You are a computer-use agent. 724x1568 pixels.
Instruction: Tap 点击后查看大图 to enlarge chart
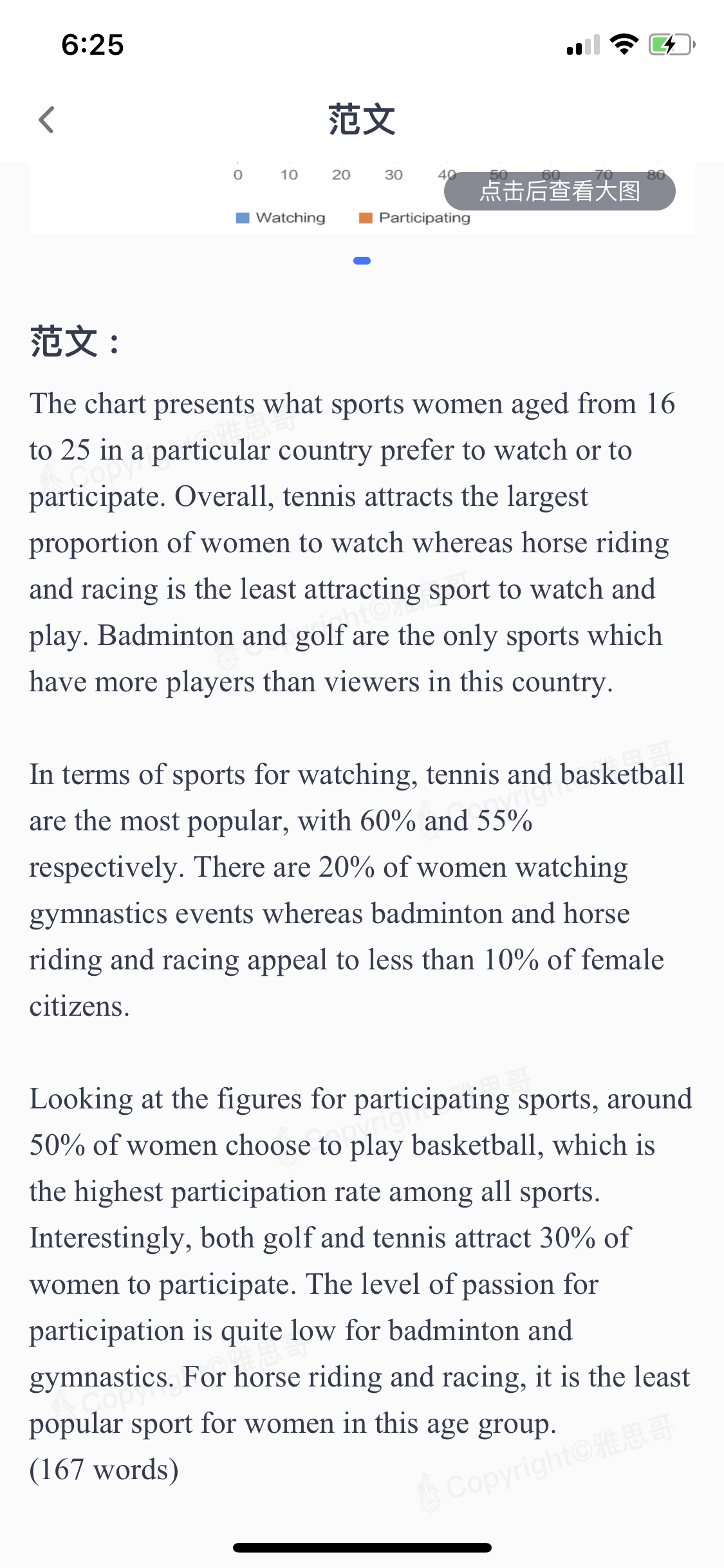tap(559, 191)
